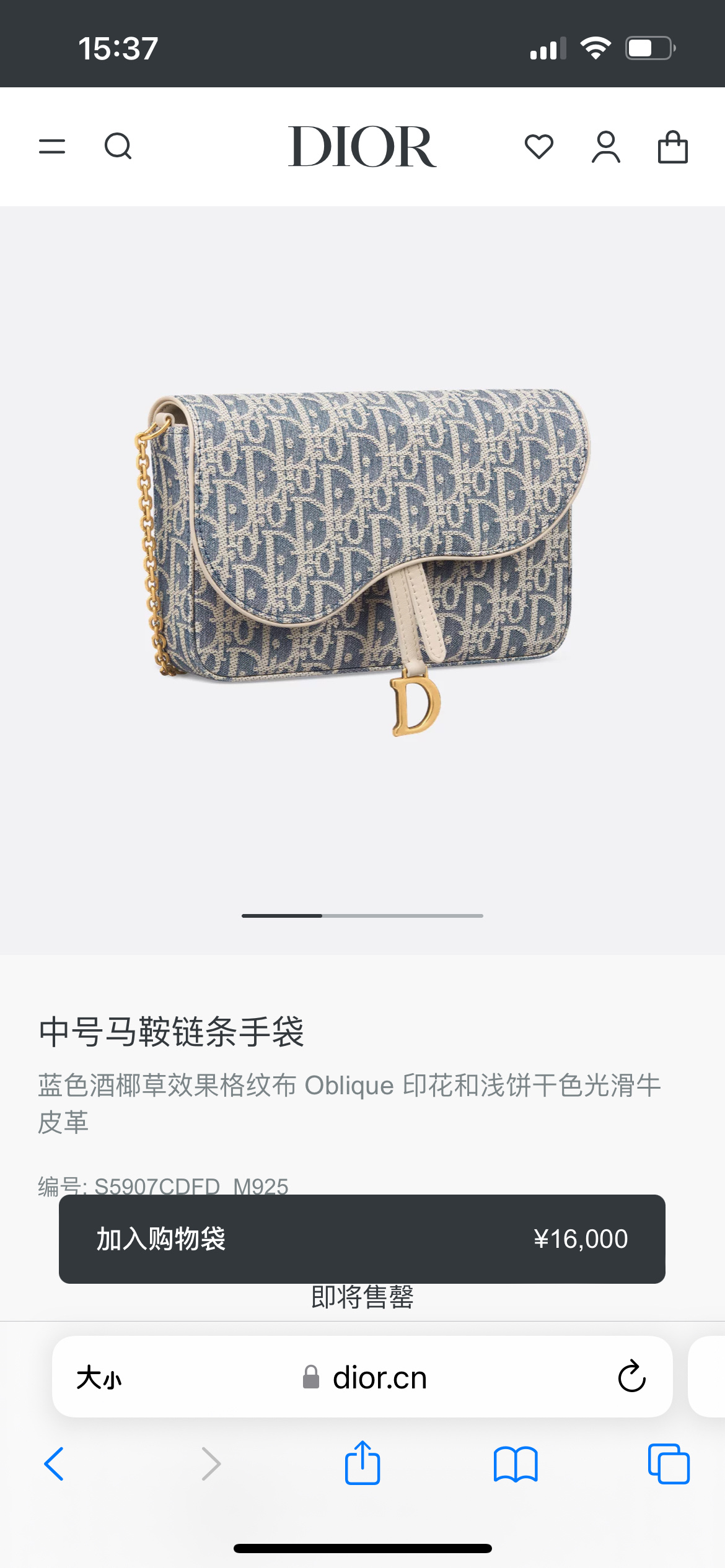Viewport: 725px width, 1568px height.
Task: Share this page
Action: click(362, 1463)
